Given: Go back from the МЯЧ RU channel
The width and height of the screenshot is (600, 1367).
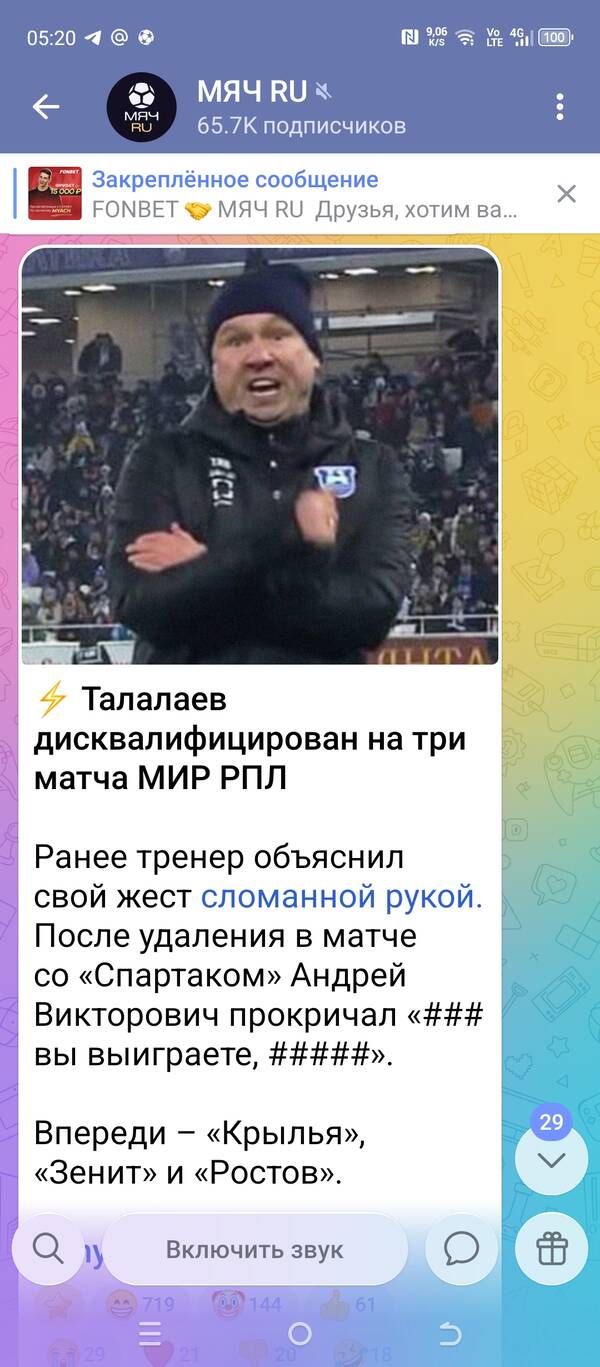Looking at the screenshot, I should pos(46,107).
